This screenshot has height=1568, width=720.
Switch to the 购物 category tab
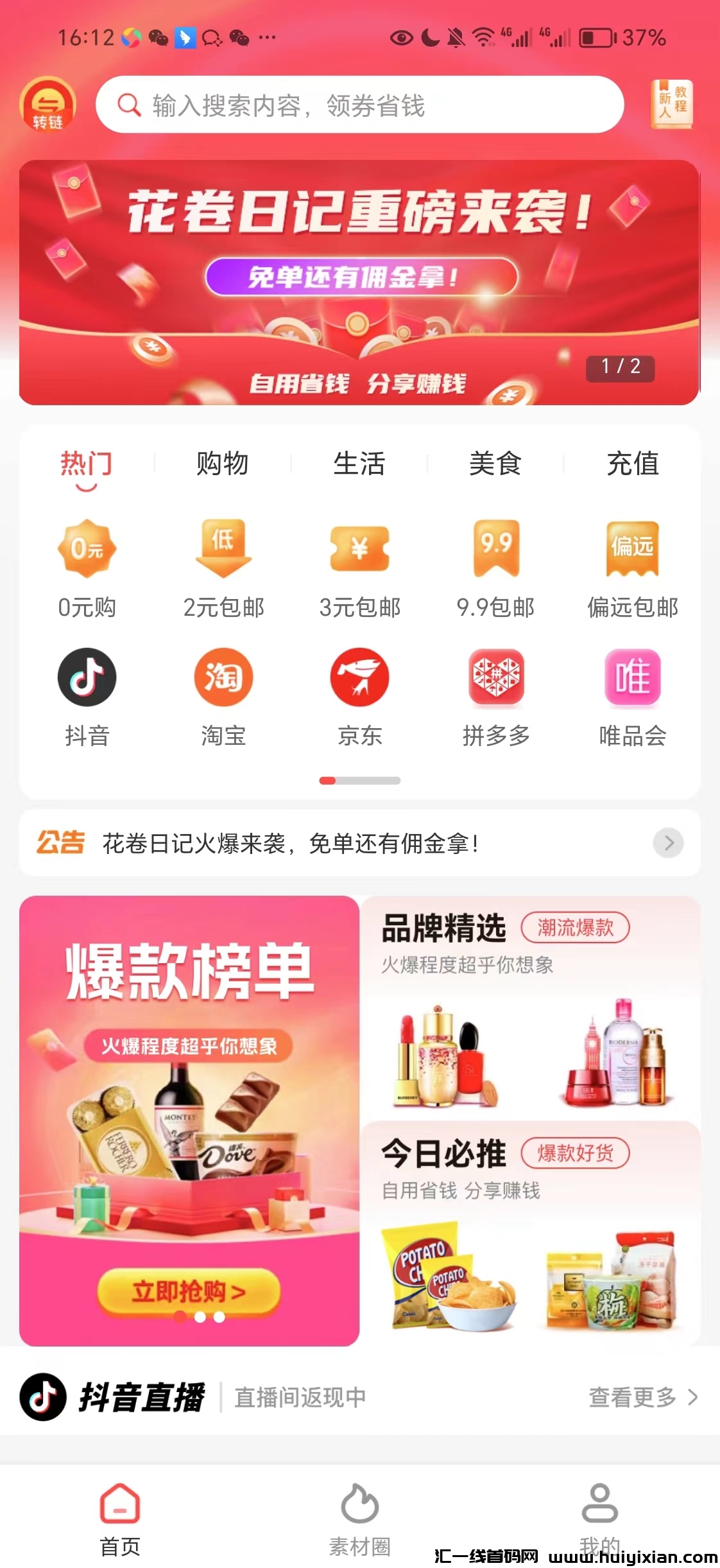[x=222, y=464]
